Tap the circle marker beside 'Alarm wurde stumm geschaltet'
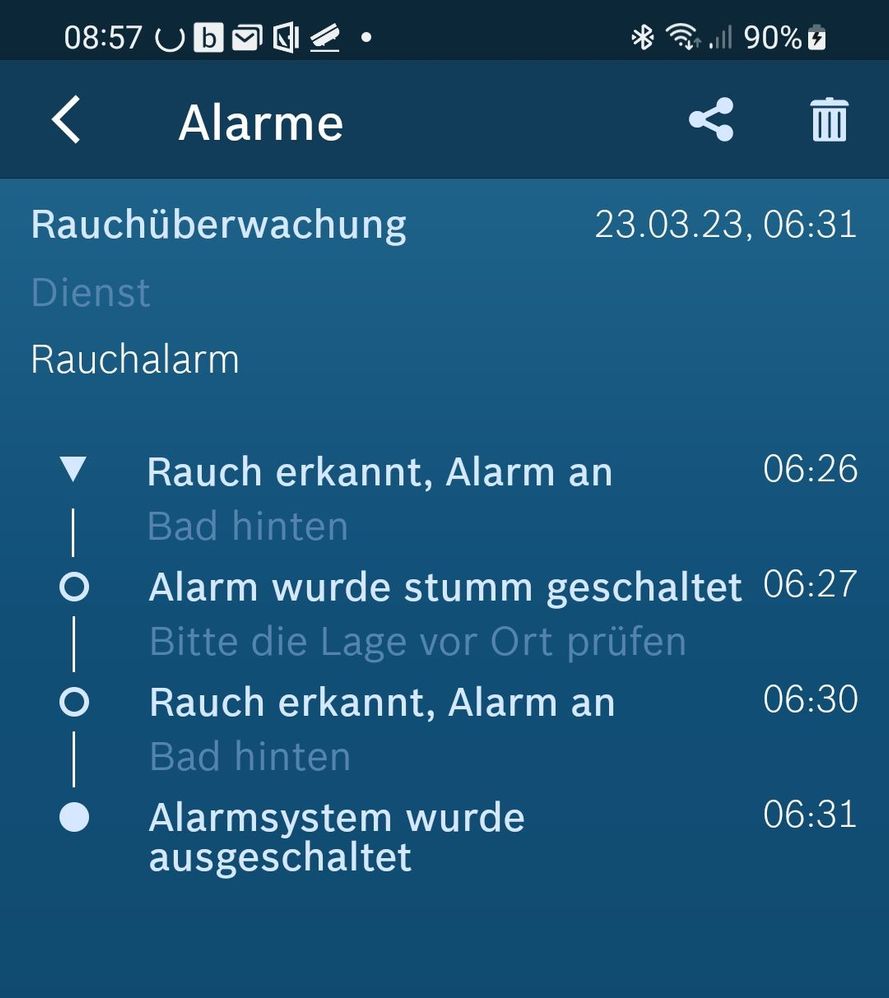Viewport: 889px width, 998px height. point(74,587)
